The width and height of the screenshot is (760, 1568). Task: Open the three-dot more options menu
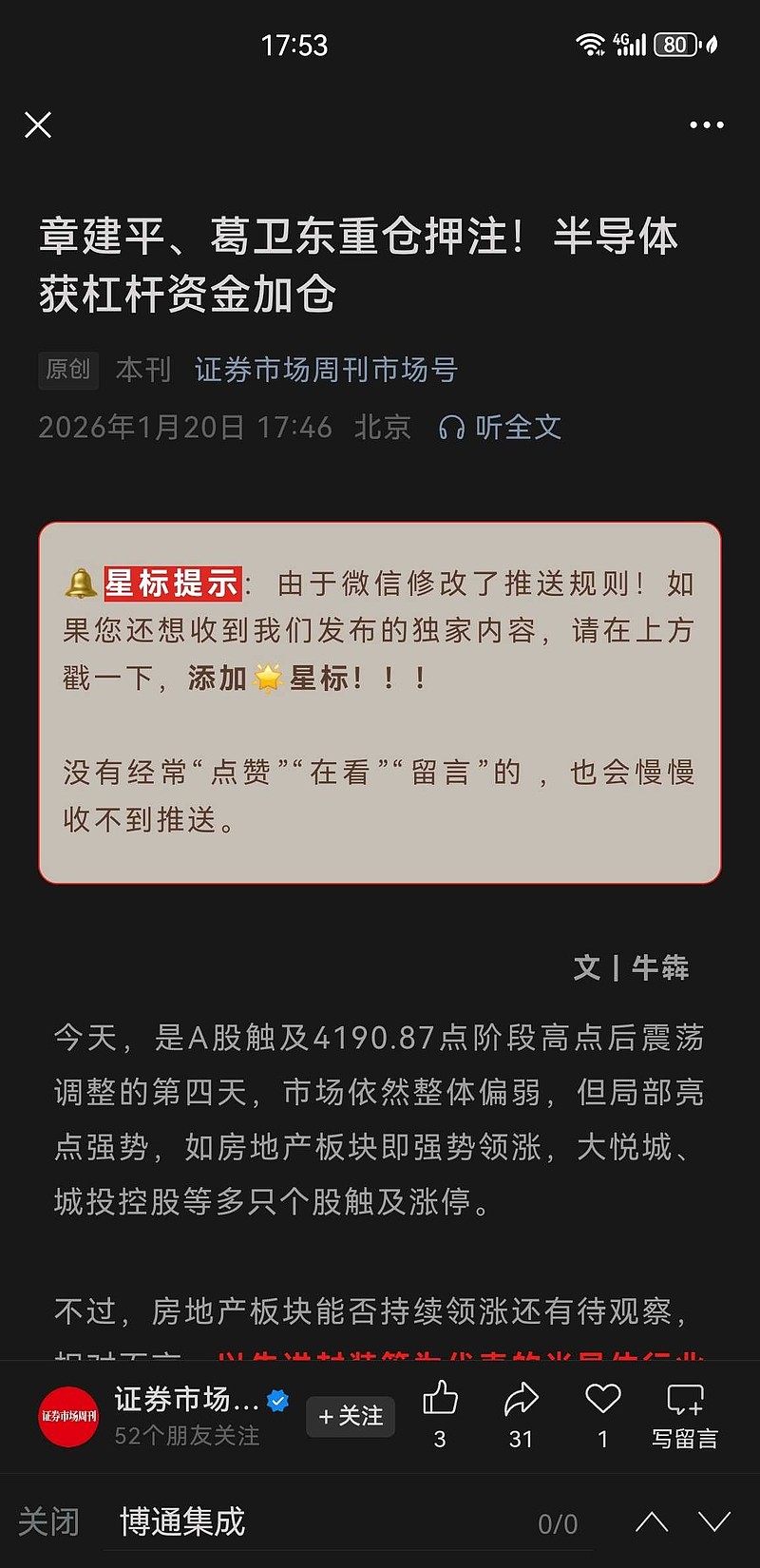pos(706,124)
